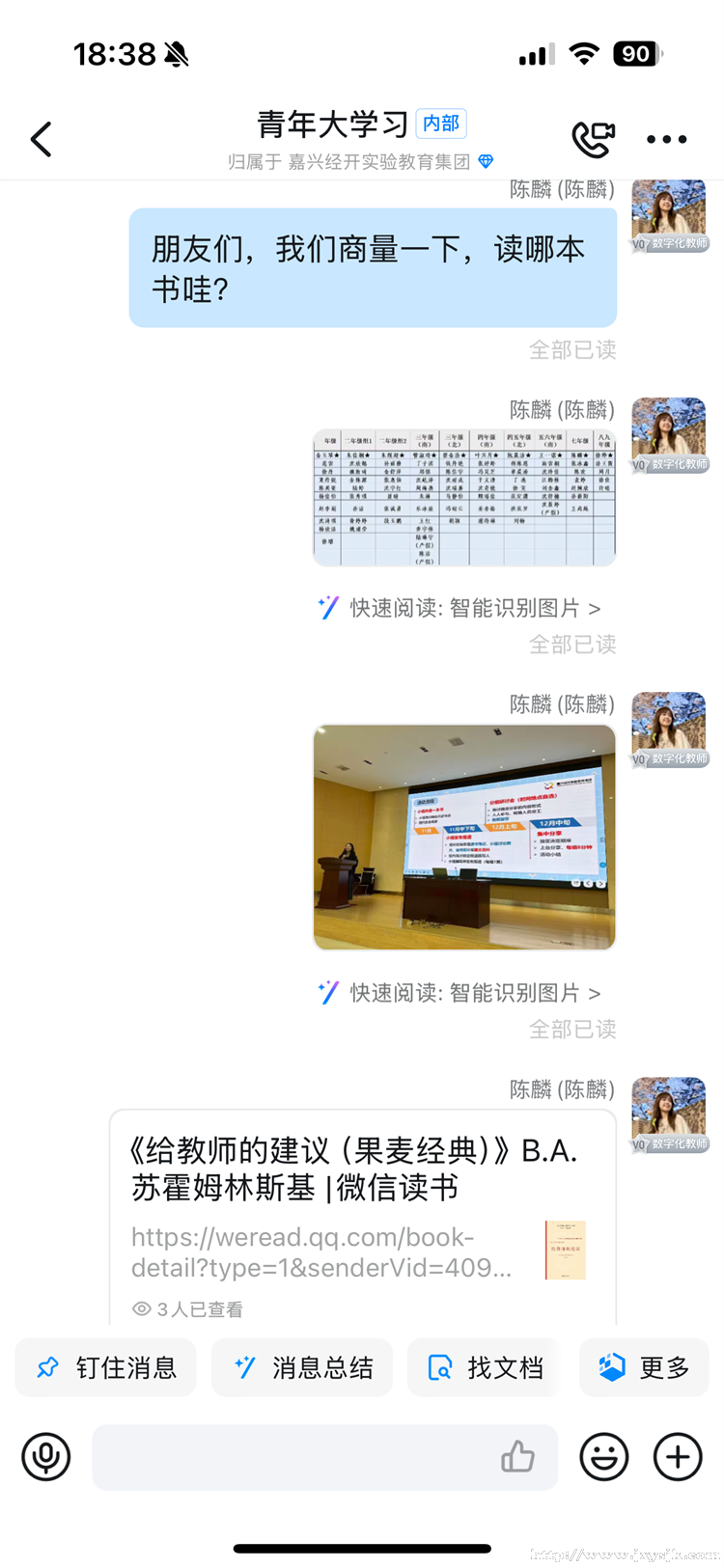Tap 全部已读 under the first message
The image size is (724, 1568).
[572, 350]
